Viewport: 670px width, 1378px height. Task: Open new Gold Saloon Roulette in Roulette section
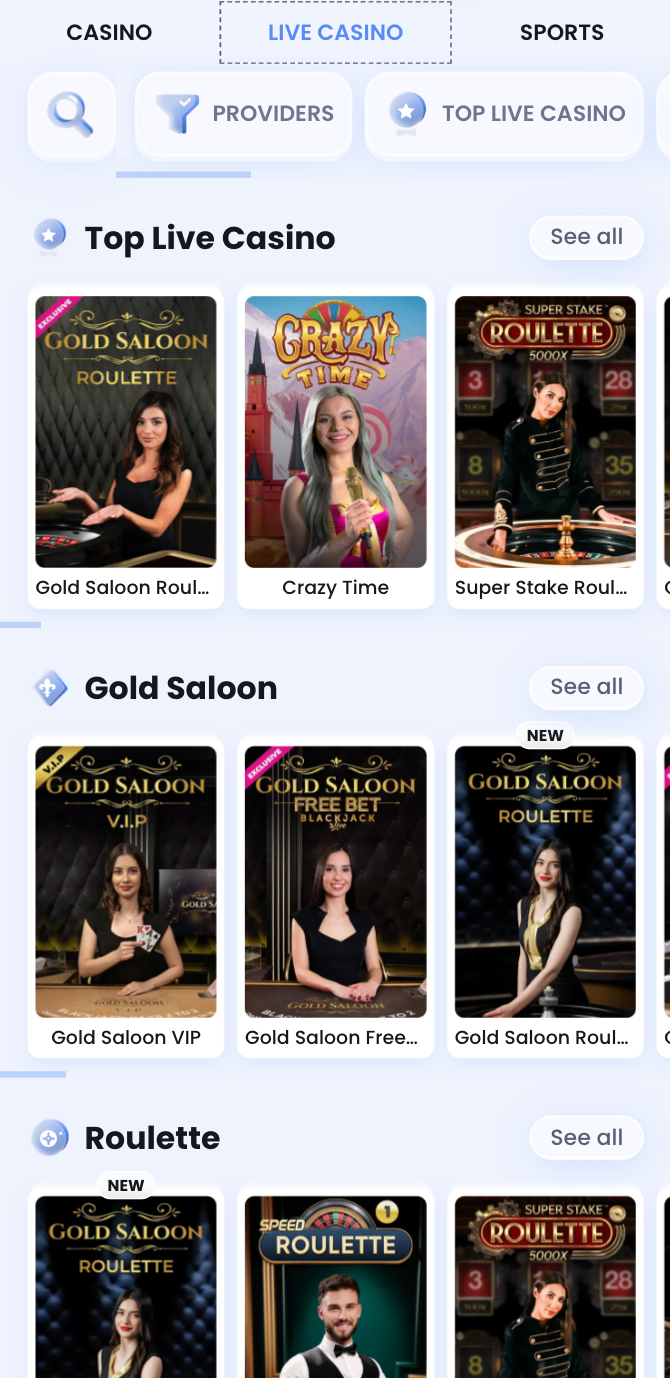tap(126, 1290)
